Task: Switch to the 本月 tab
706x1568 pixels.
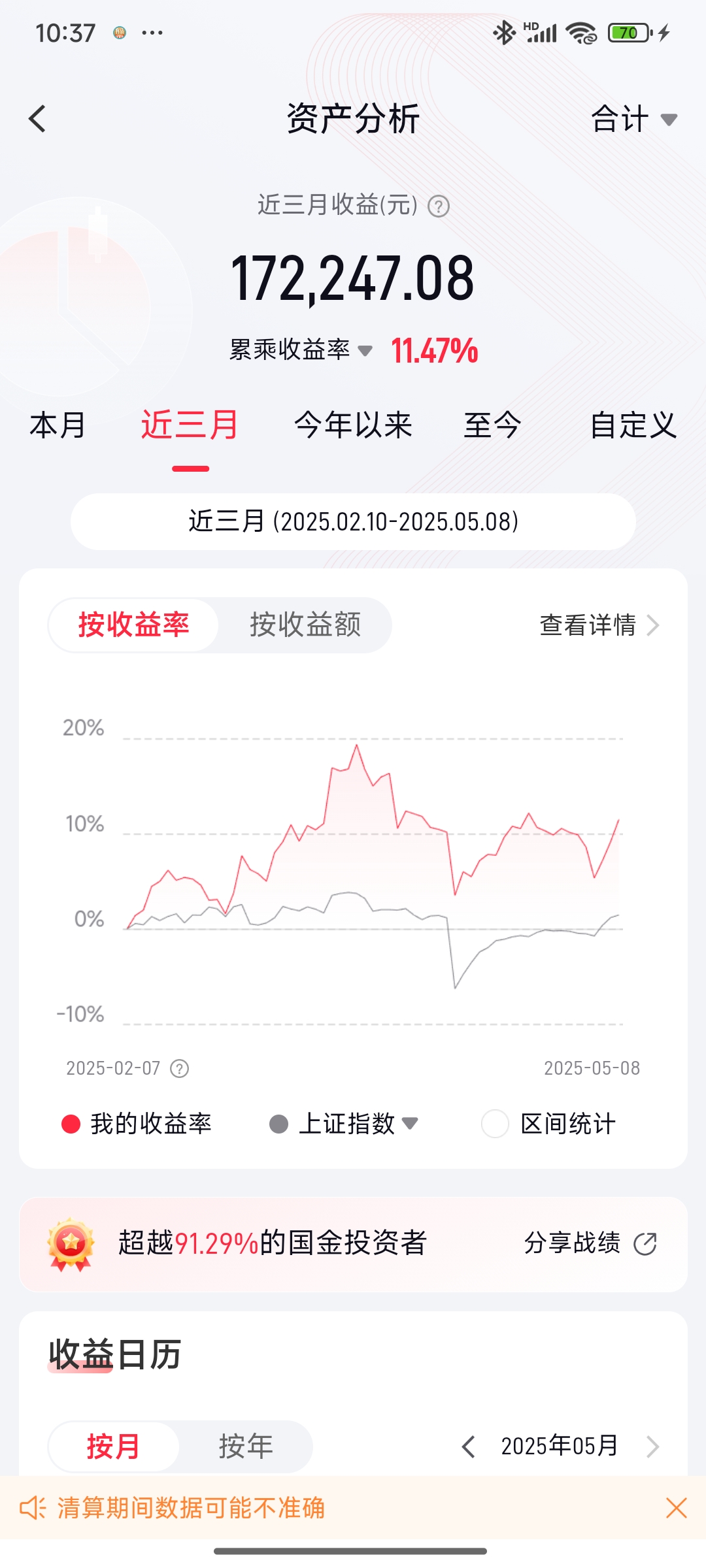Action: click(58, 425)
